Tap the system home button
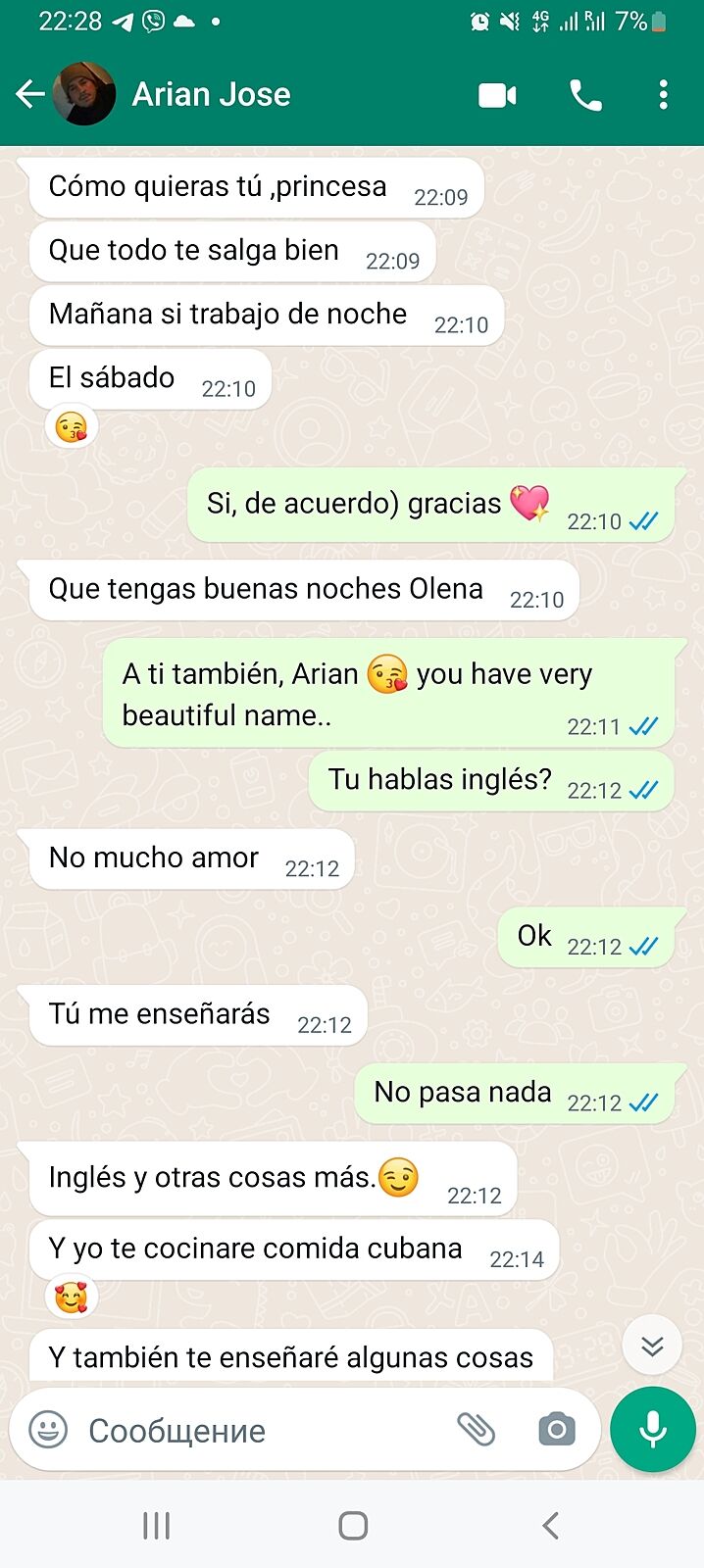Screen dimensions: 704x1568 pyautogui.click(x=353, y=1525)
